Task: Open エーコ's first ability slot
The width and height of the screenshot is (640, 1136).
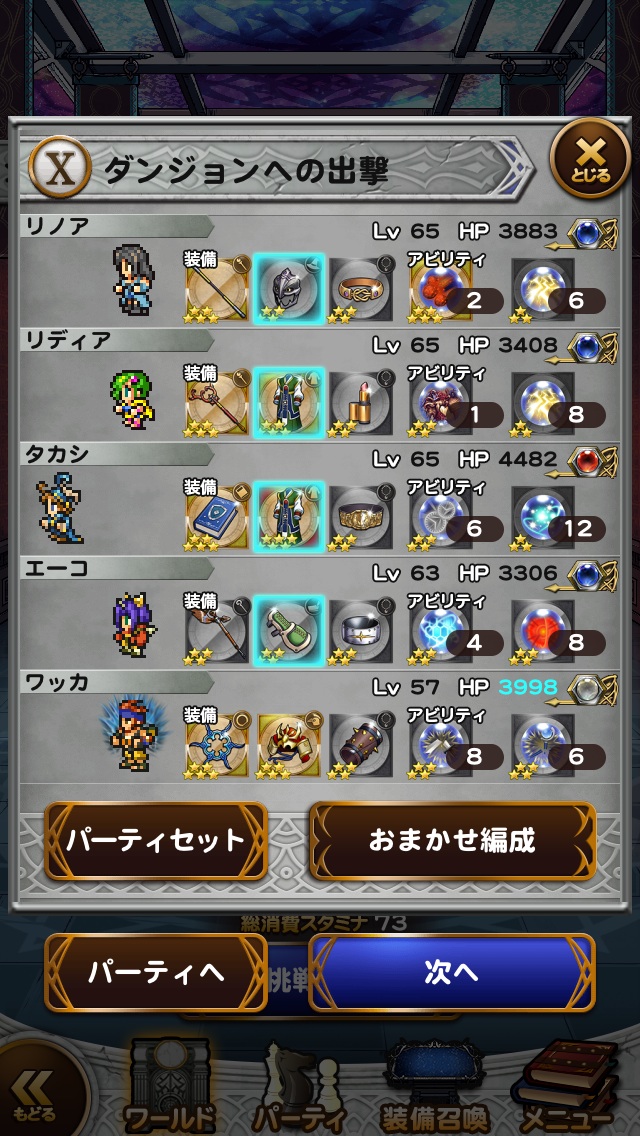Action: point(441,632)
